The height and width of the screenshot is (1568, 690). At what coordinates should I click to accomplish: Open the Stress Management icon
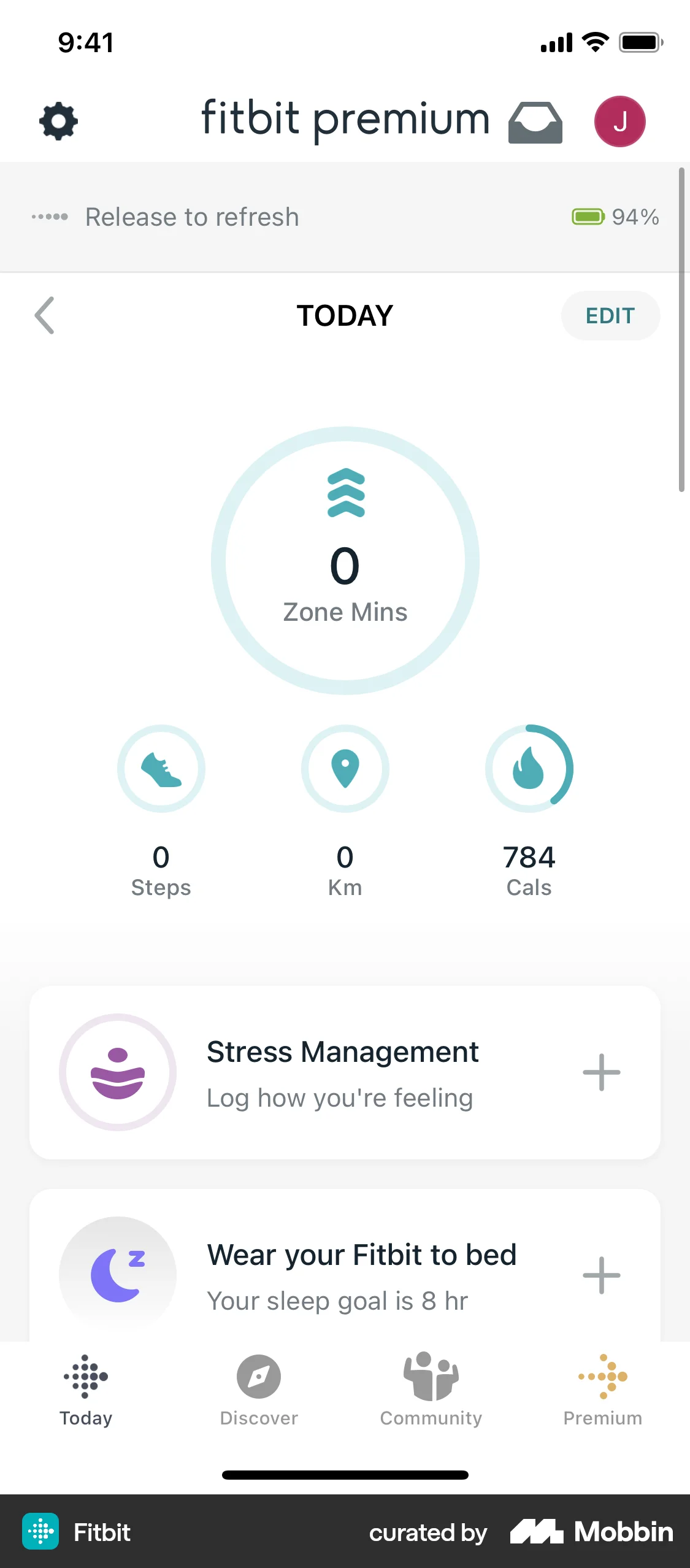117,1072
